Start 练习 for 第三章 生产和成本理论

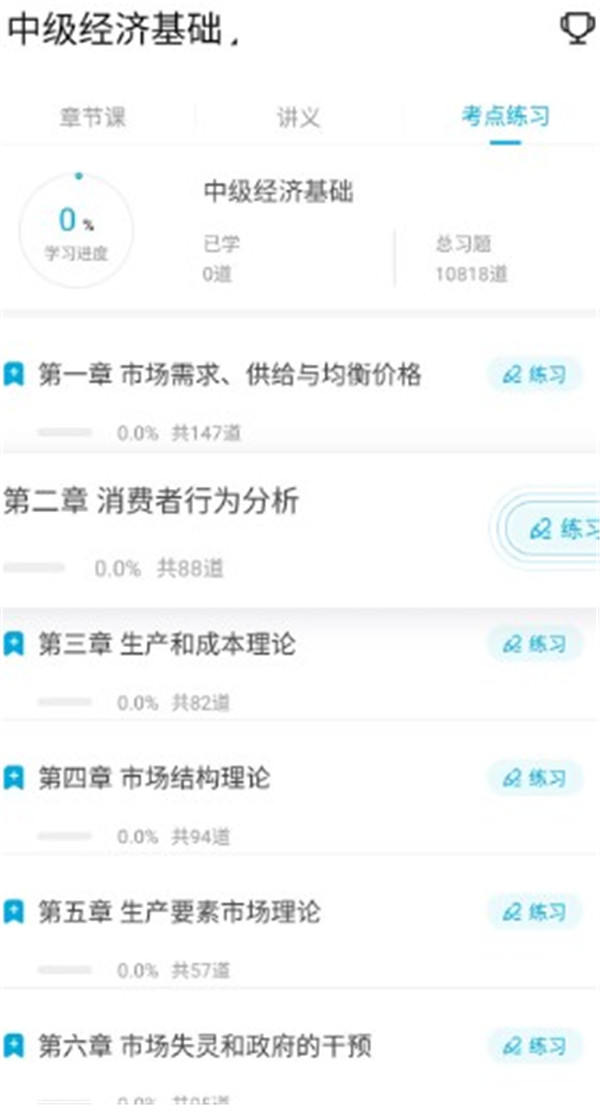(x=535, y=643)
